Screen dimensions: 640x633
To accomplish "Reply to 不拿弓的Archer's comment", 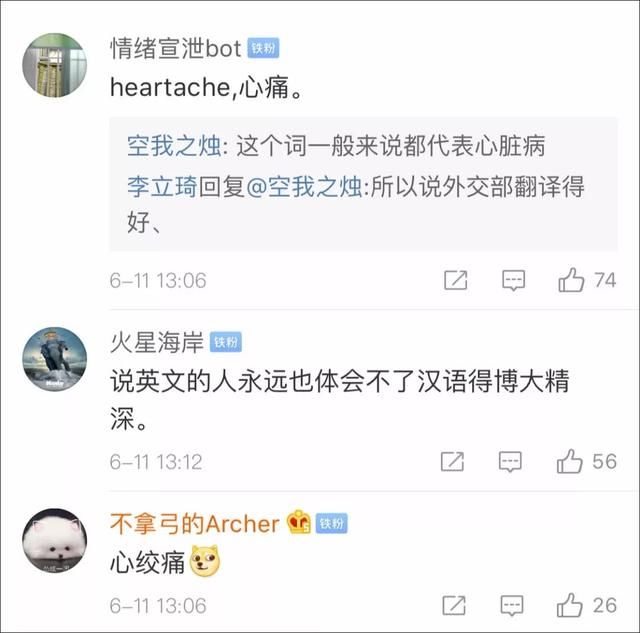I will [511, 604].
